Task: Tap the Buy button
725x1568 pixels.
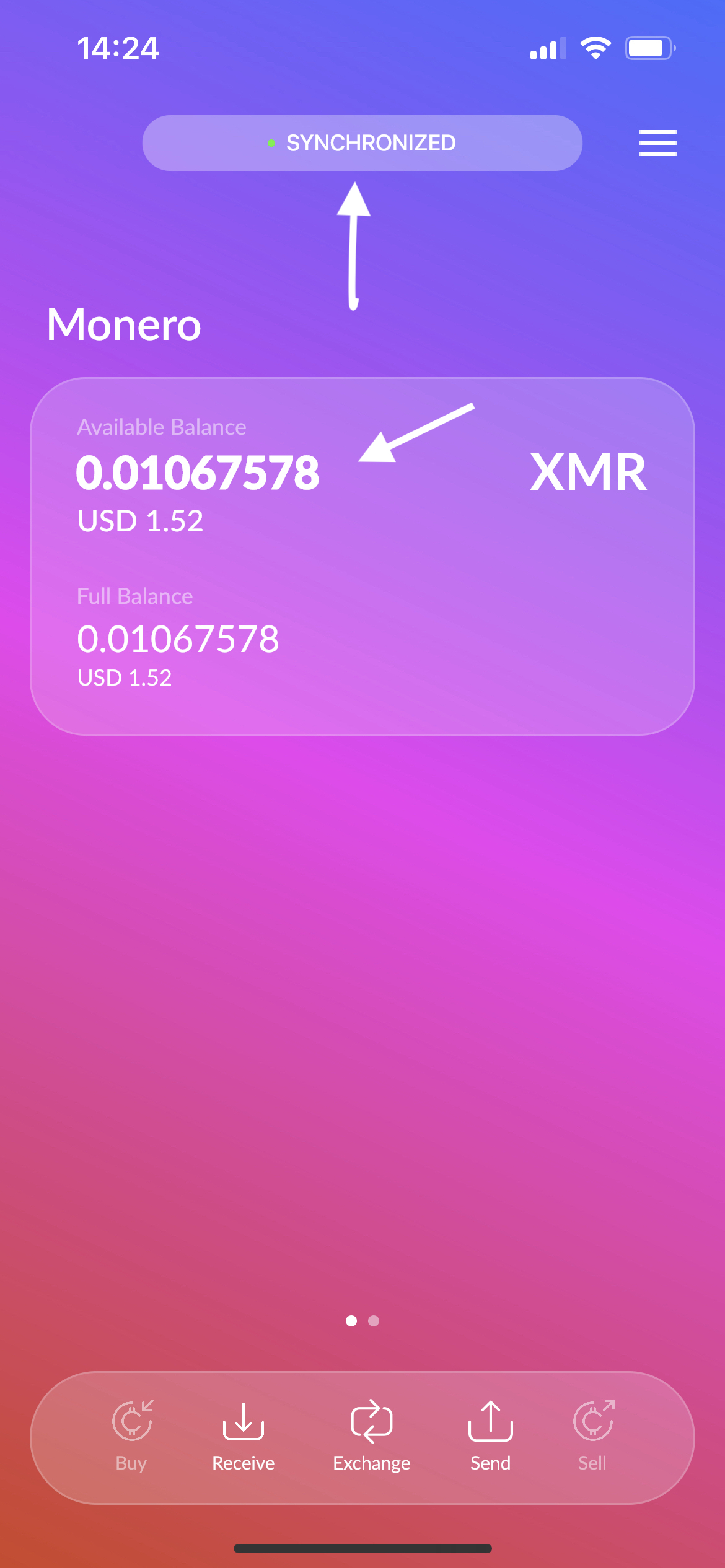Action: coord(131,1435)
